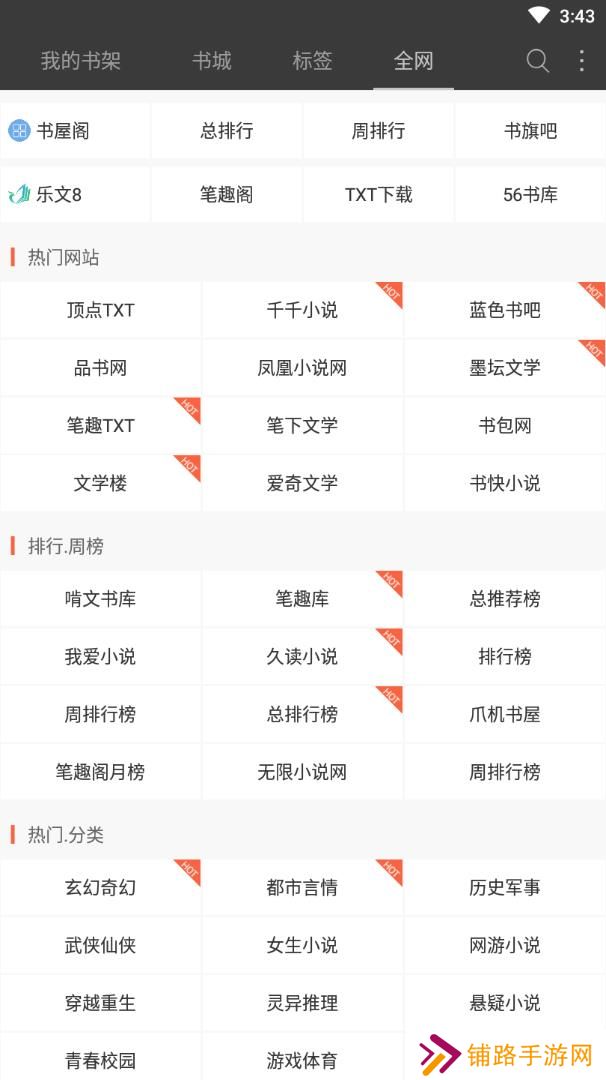The width and height of the screenshot is (606, 1080).
Task: Open the 穿越重生 category
Action: tap(101, 1003)
